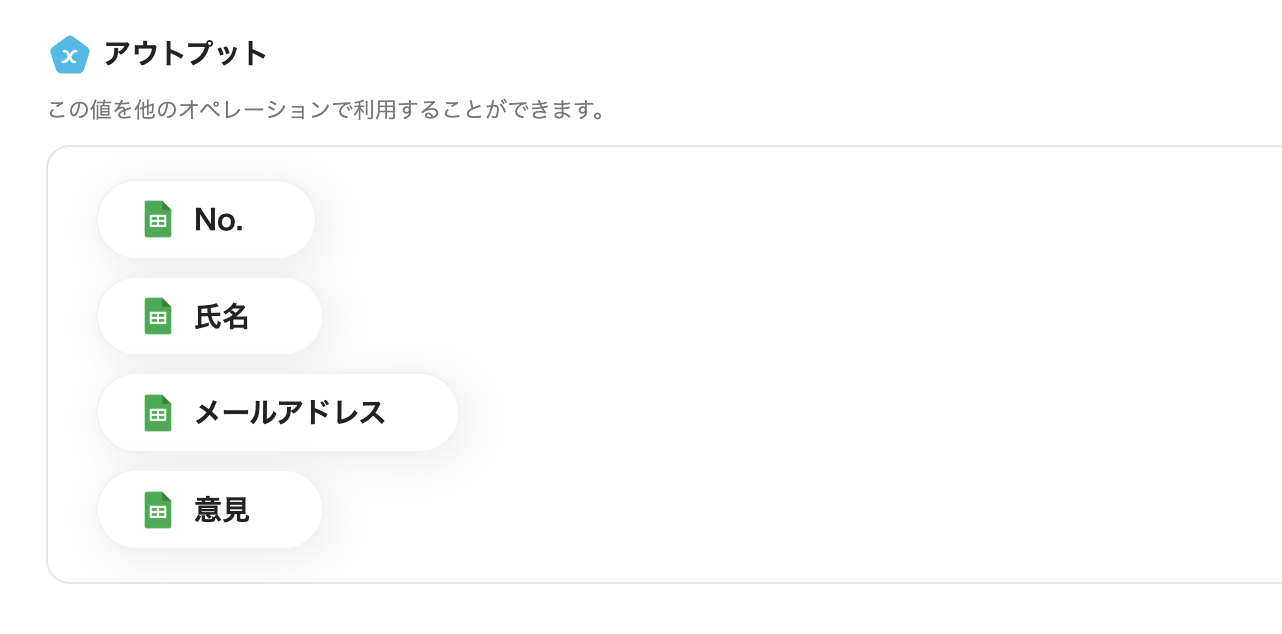Choose the 氏名 output chip
The height and width of the screenshot is (634, 1282).
tap(209, 317)
